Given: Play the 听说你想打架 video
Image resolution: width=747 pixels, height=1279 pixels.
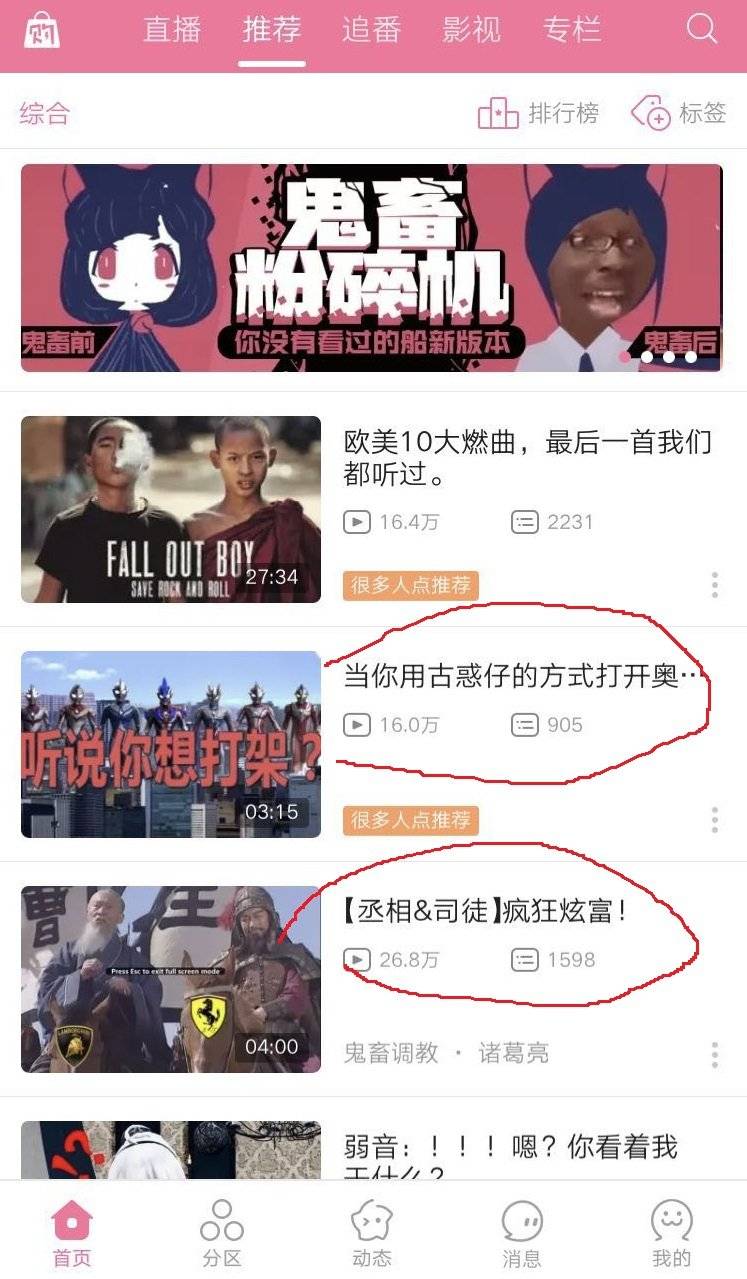Looking at the screenshot, I should pos(171,744).
